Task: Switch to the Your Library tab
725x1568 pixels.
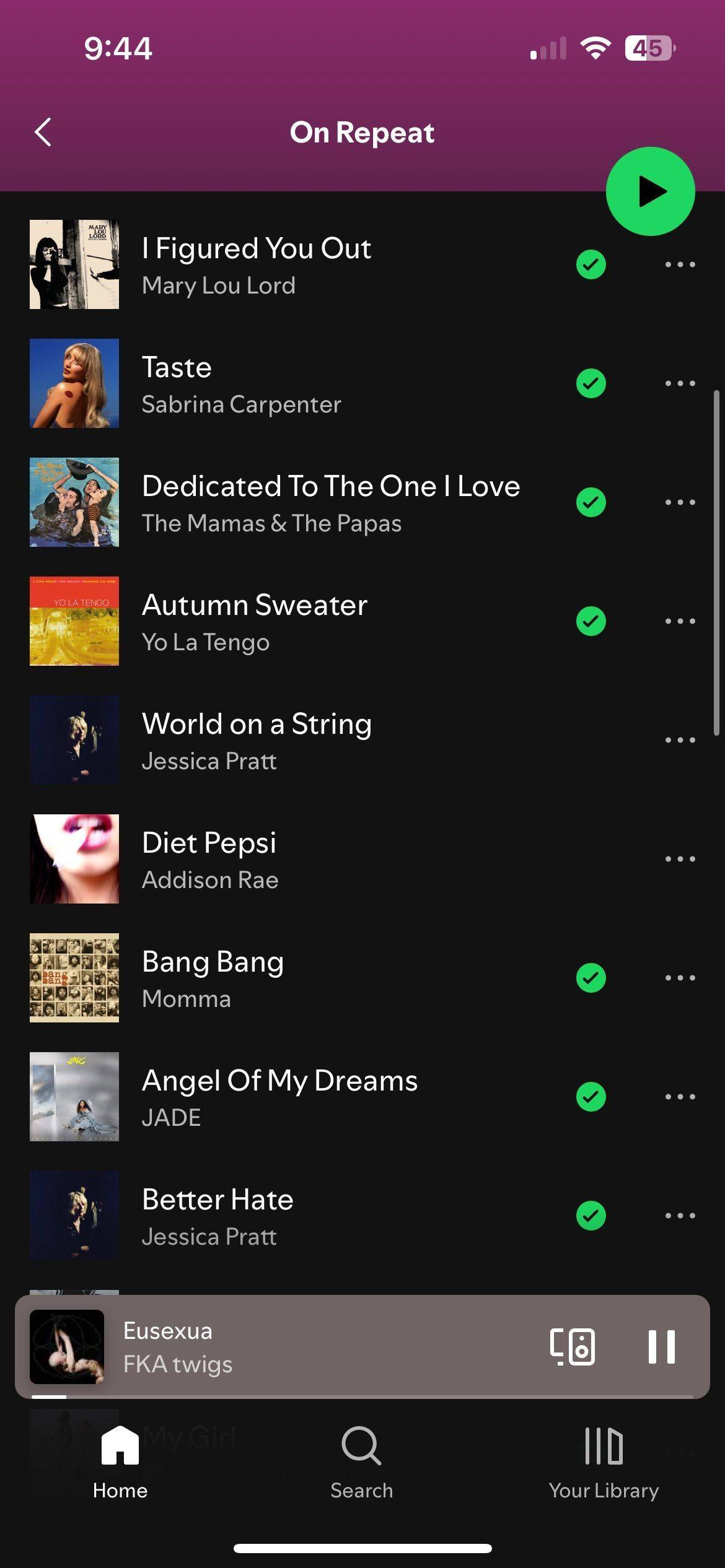Action: (604, 1463)
